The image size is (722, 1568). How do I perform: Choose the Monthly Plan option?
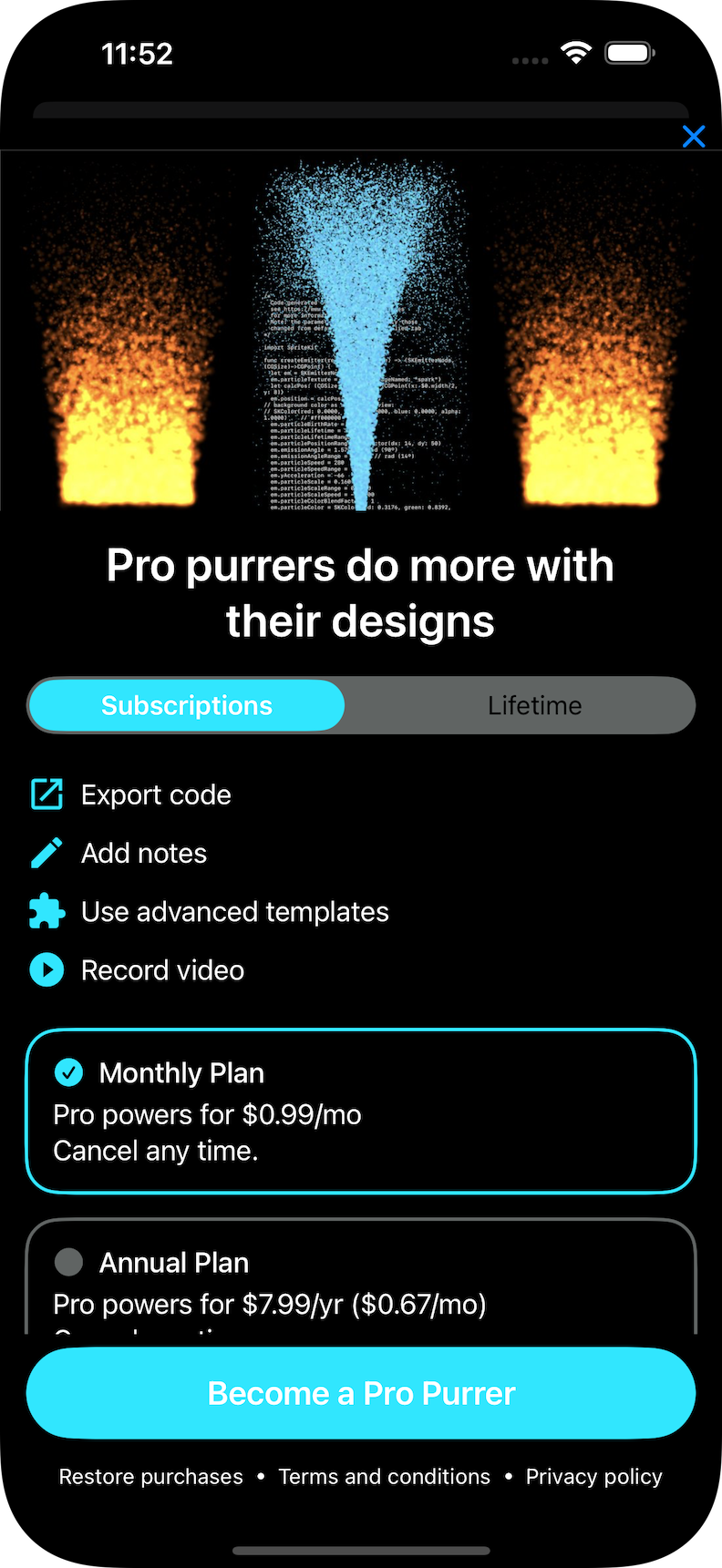pyautogui.click(x=361, y=1111)
